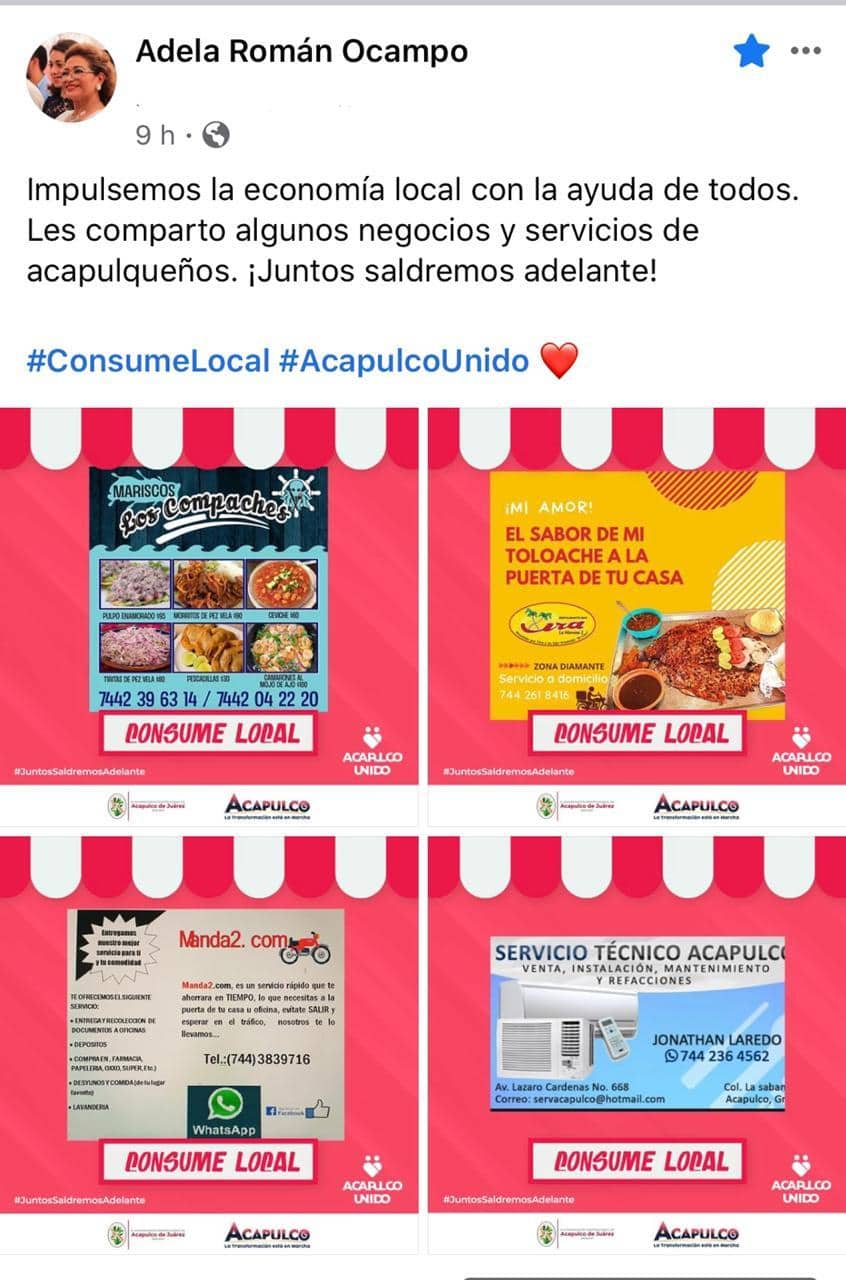View the Manda2.com delivery photo
Viewport: 846px width, 1280px height.
point(209,1043)
